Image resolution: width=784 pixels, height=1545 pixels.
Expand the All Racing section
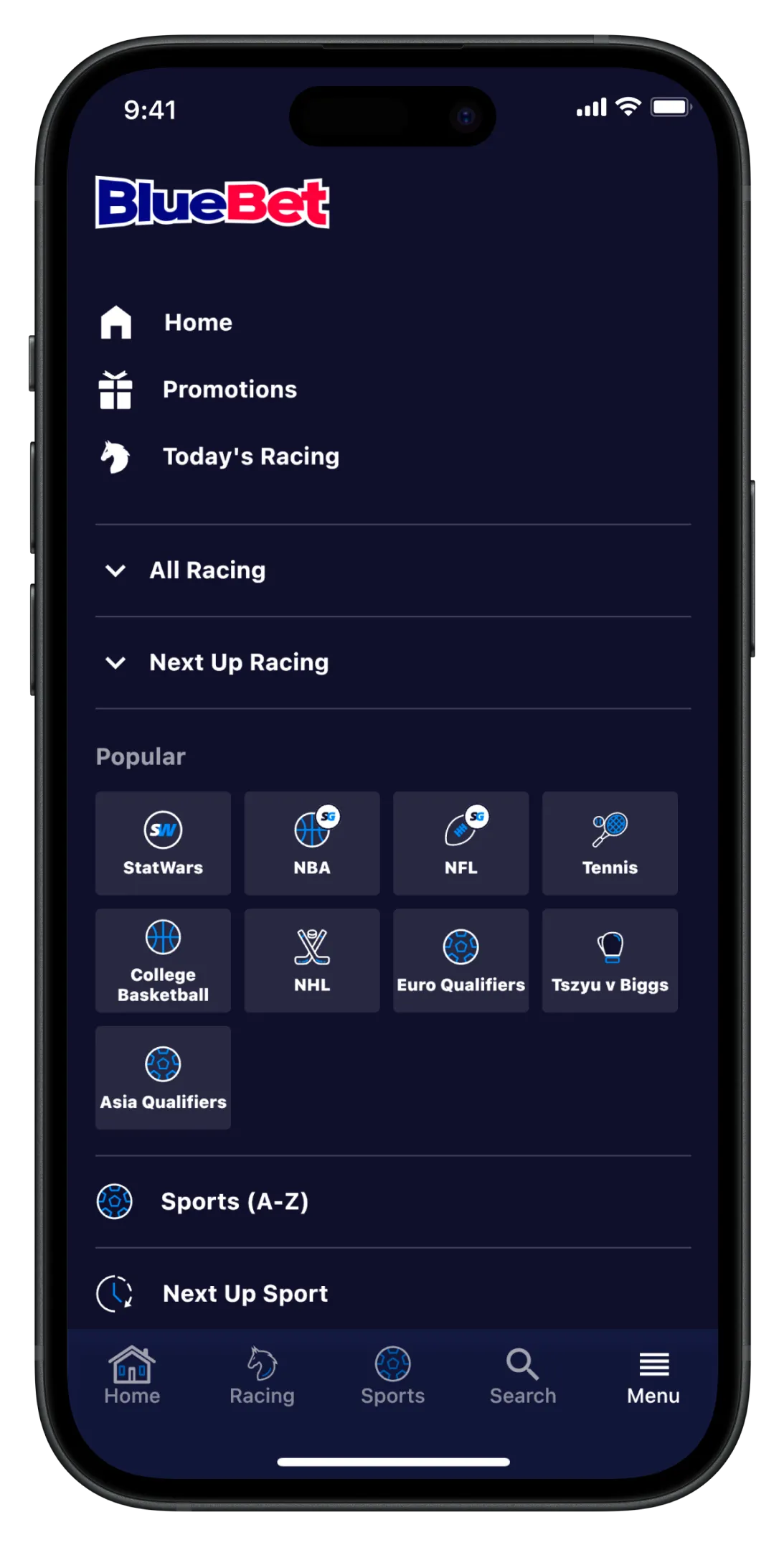click(x=207, y=570)
